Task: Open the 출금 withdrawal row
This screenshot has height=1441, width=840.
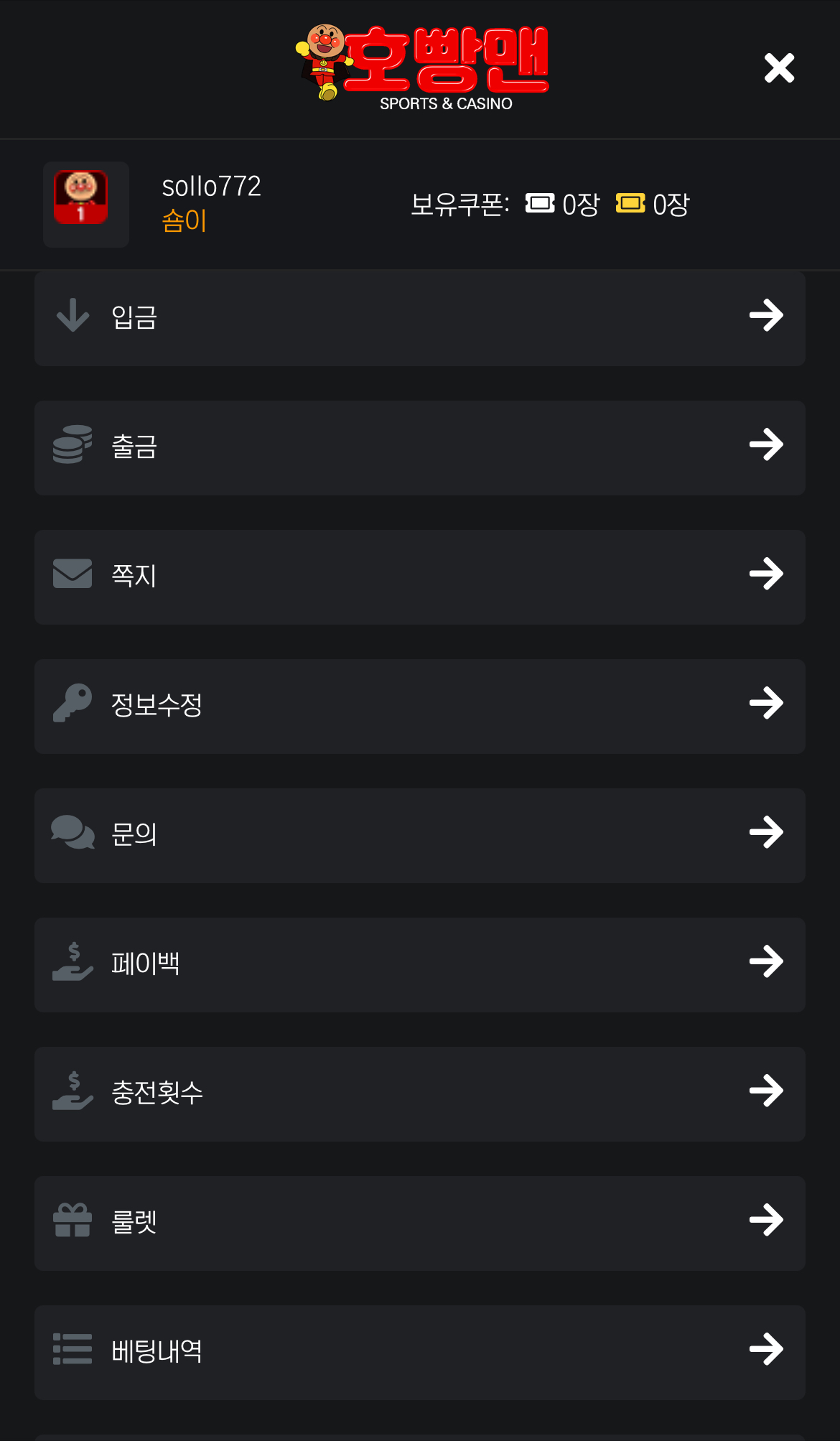Action: click(x=419, y=447)
